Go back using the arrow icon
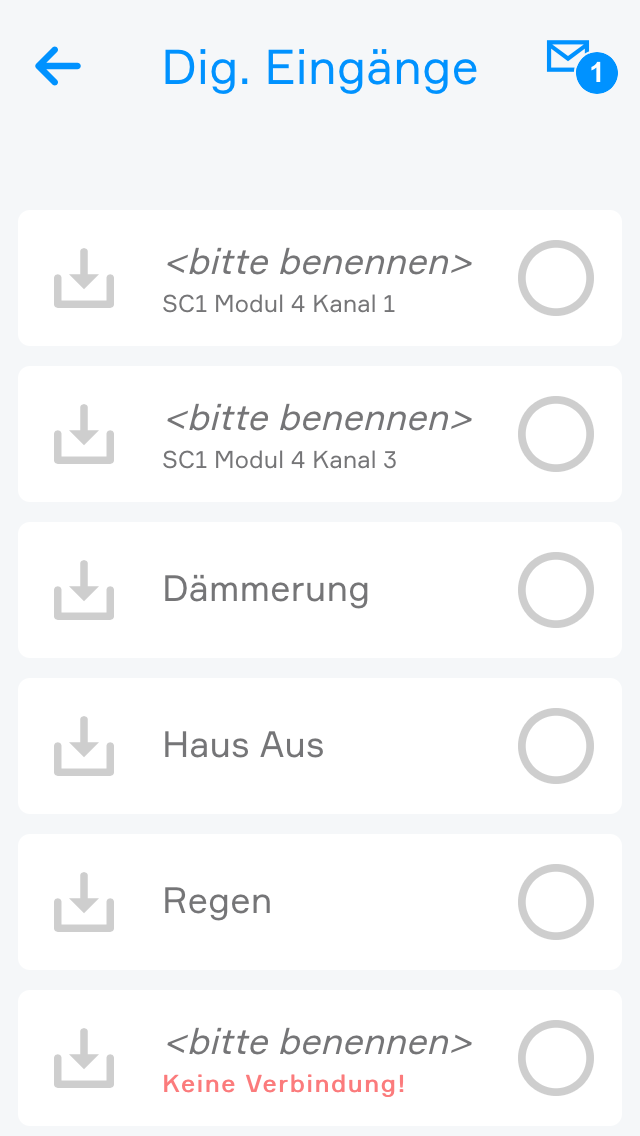This screenshot has height=1136, width=640. coord(57,67)
